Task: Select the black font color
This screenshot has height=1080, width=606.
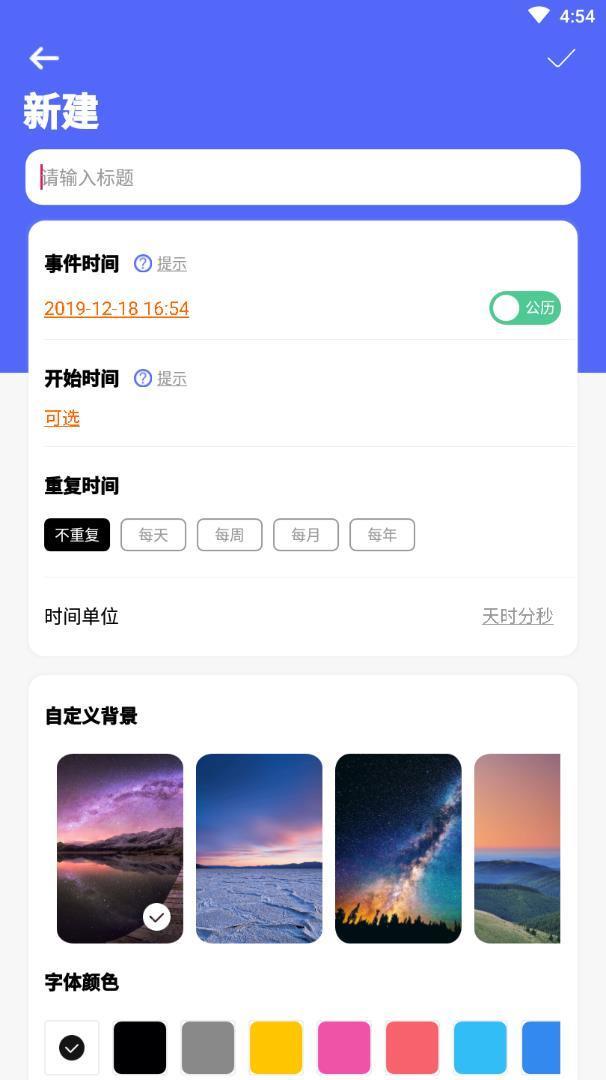Action: point(140,1047)
